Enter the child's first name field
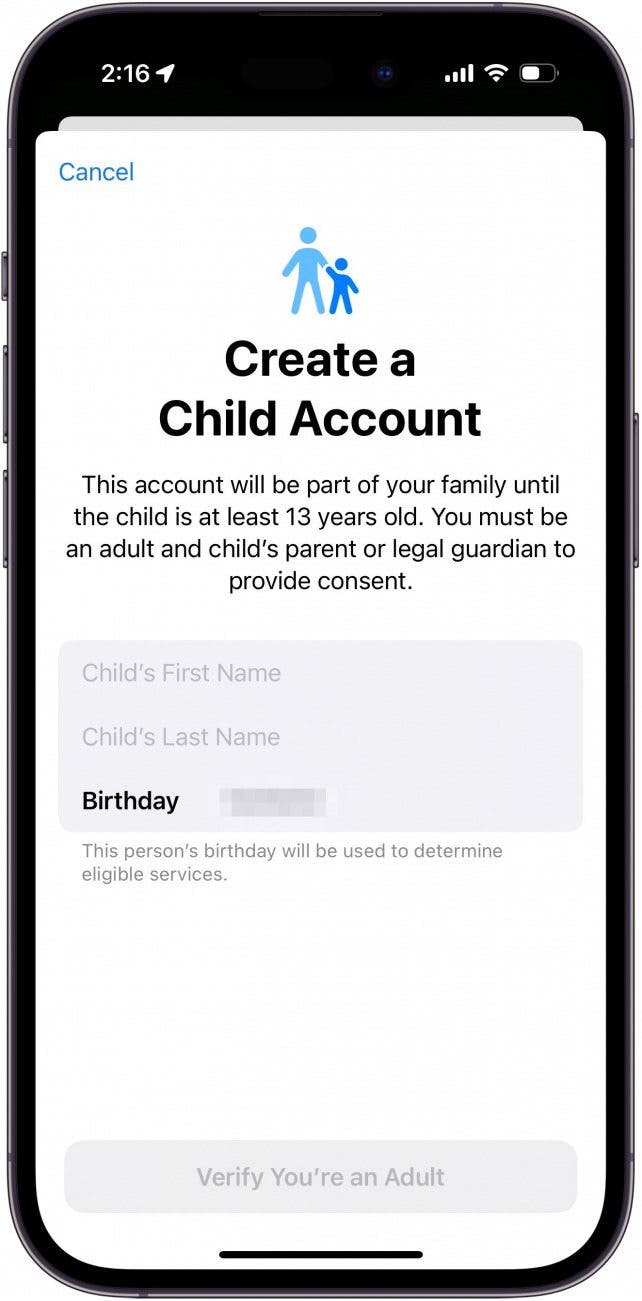Screen dimensions: 642x1301 tap(320, 673)
